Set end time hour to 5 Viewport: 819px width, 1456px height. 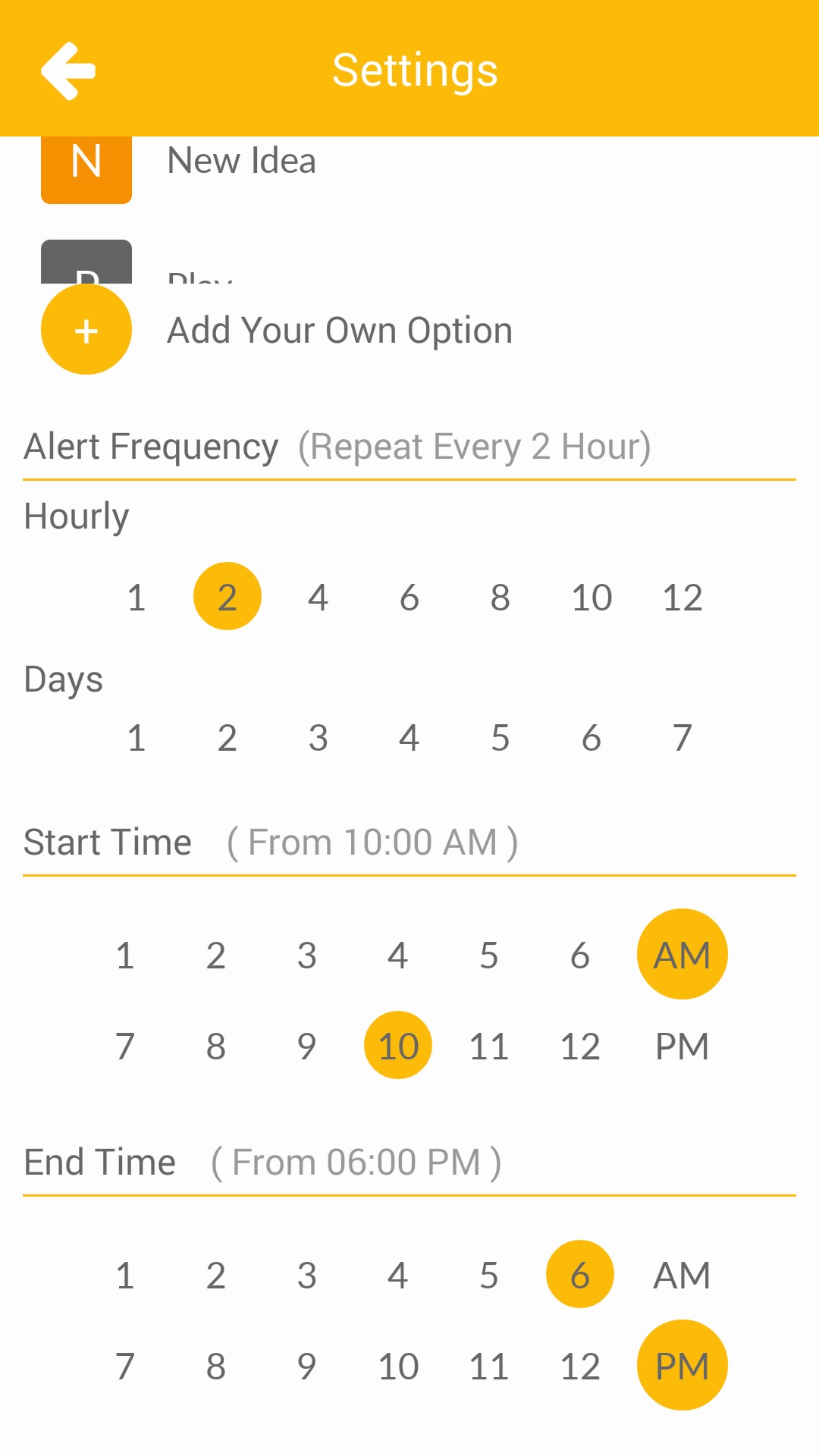pos(489,1276)
